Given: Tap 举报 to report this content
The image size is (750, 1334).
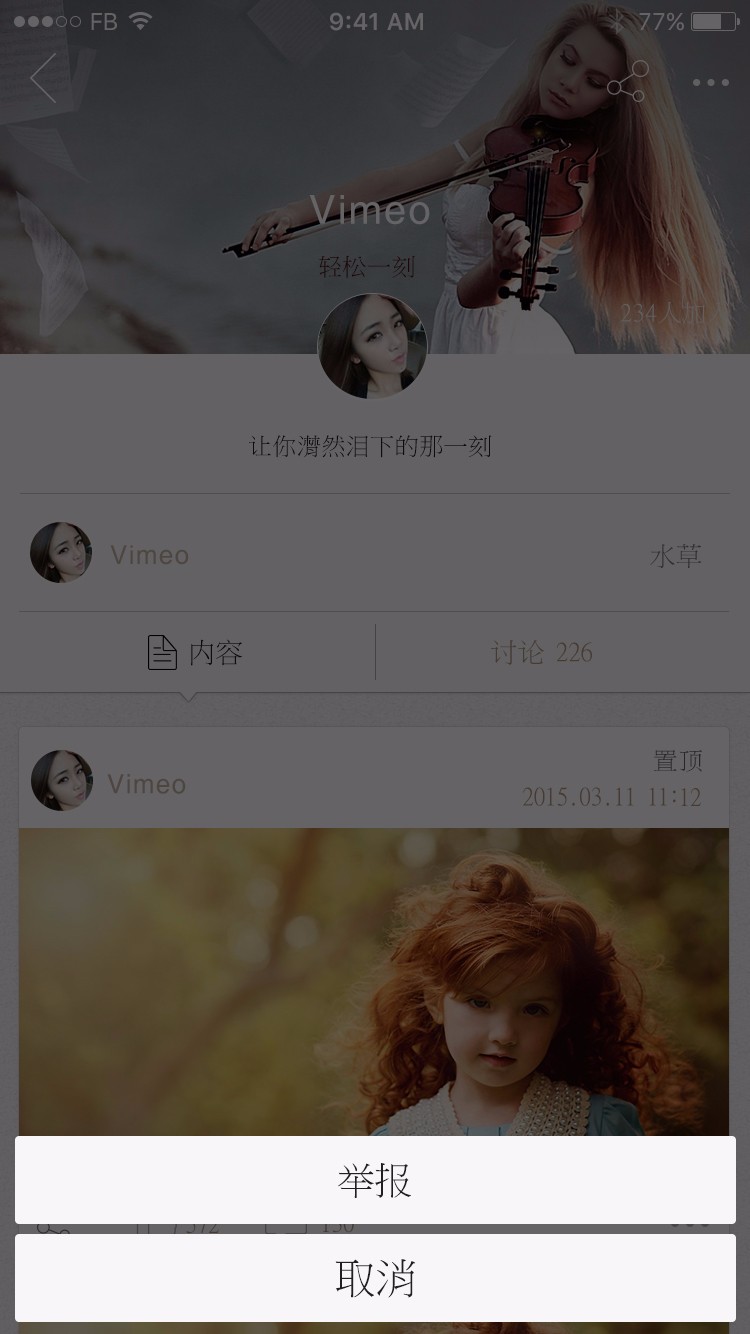Looking at the screenshot, I should pos(375,1180).
